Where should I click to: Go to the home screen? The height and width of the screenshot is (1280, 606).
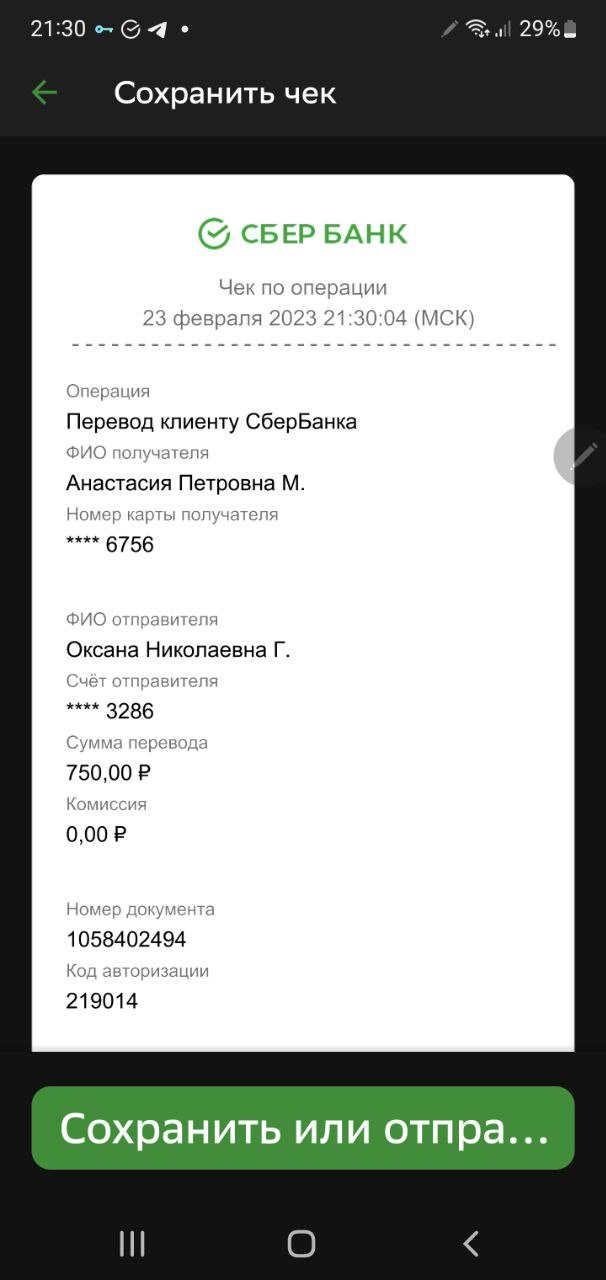pos(301,1243)
